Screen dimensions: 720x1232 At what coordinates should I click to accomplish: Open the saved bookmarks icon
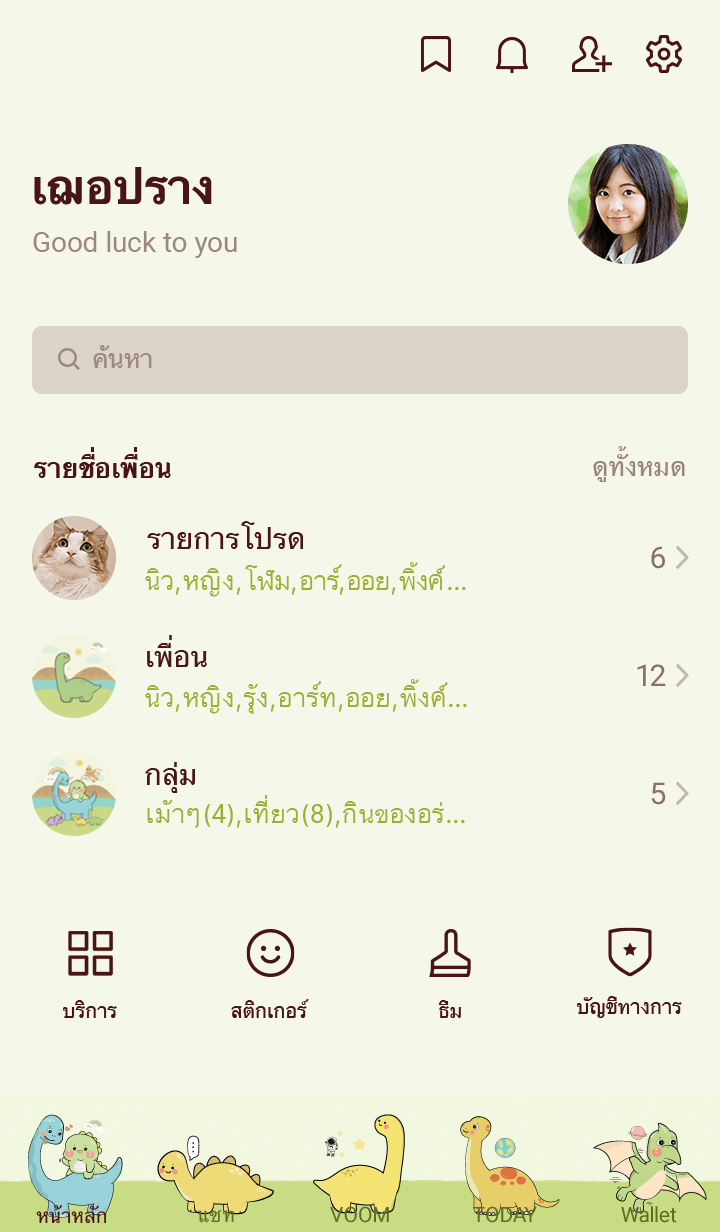click(x=435, y=54)
